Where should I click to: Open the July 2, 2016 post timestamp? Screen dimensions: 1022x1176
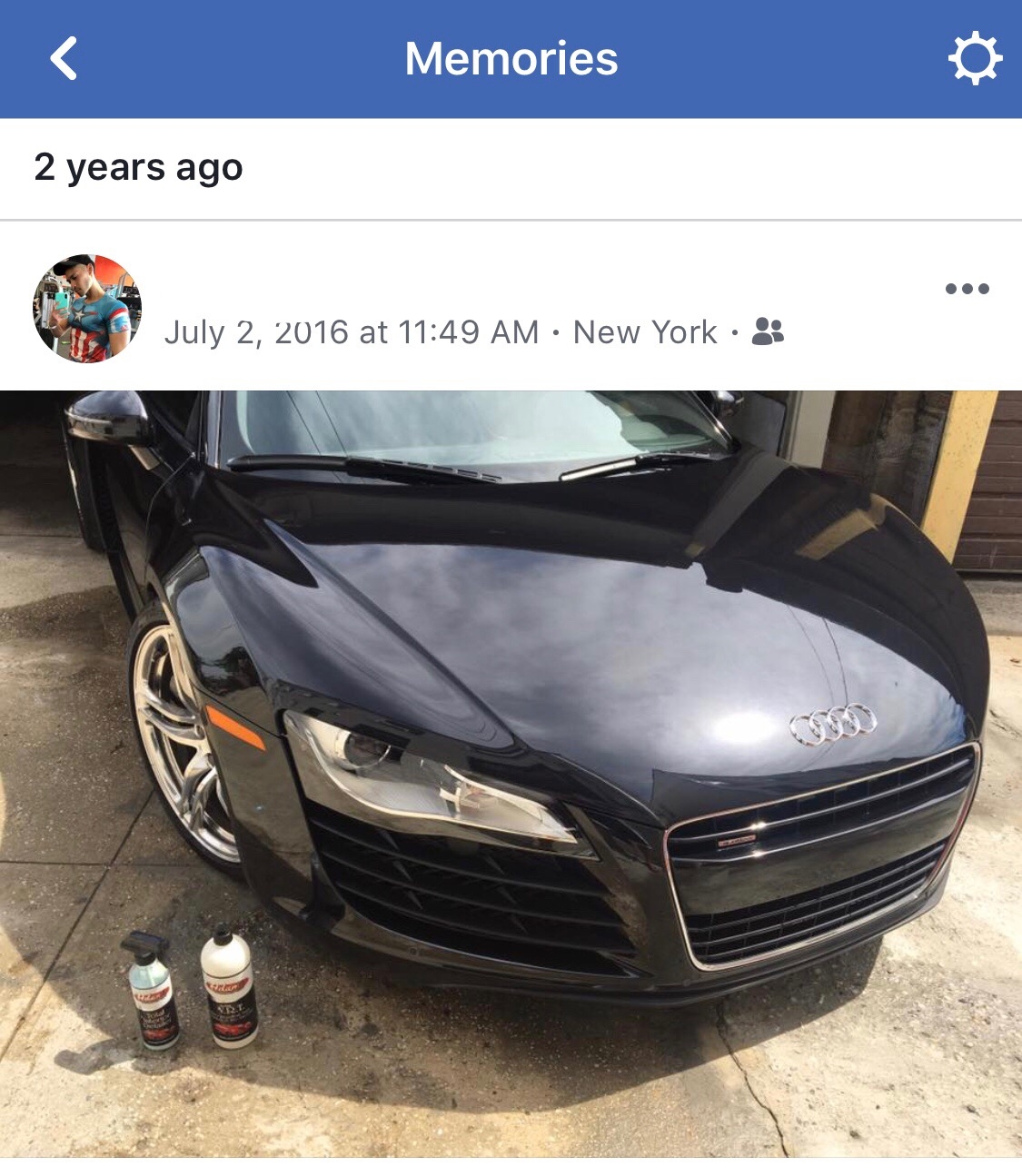click(351, 332)
